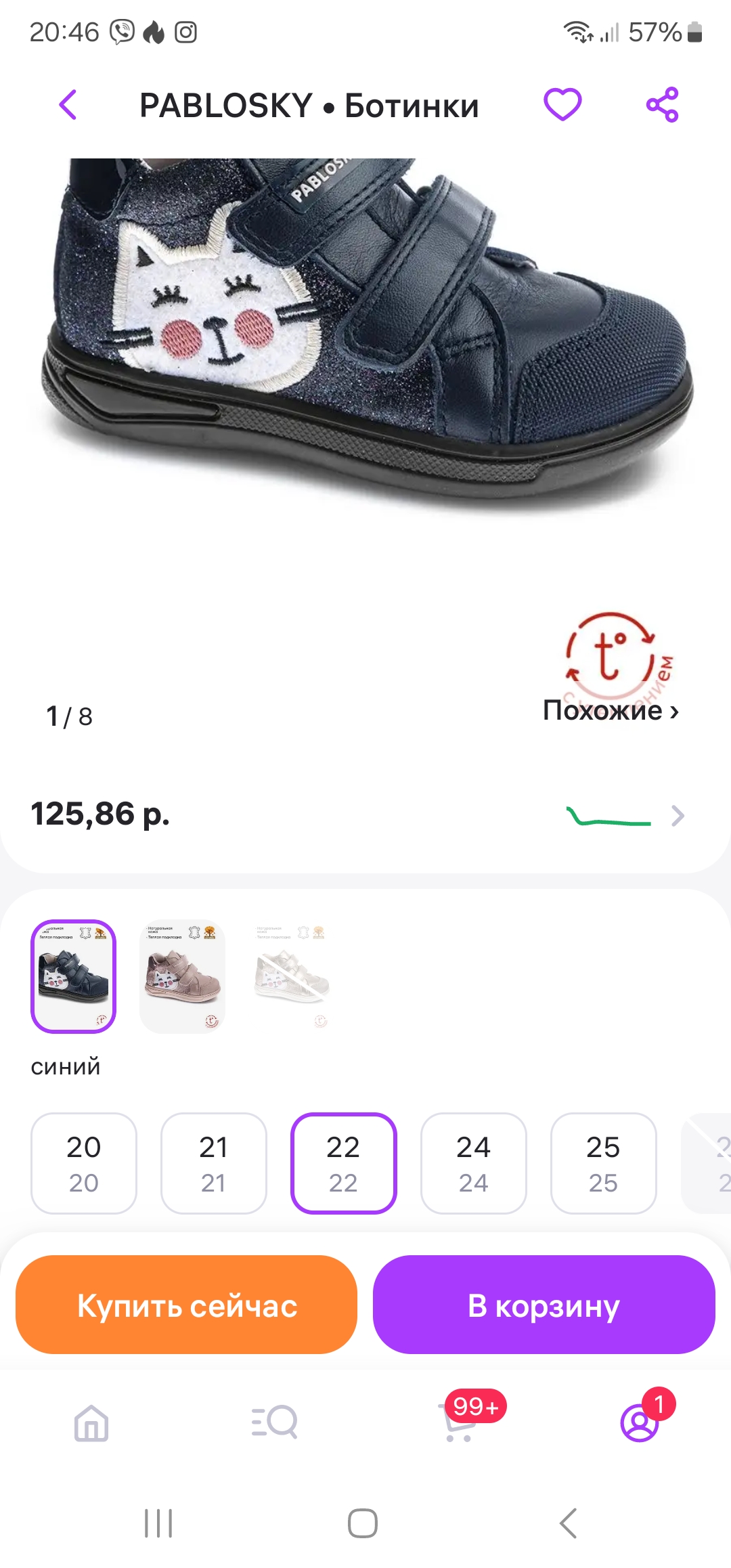Open the price history chart arrow
Image resolution: width=731 pixels, height=1568 pixels.
[678, 816]
